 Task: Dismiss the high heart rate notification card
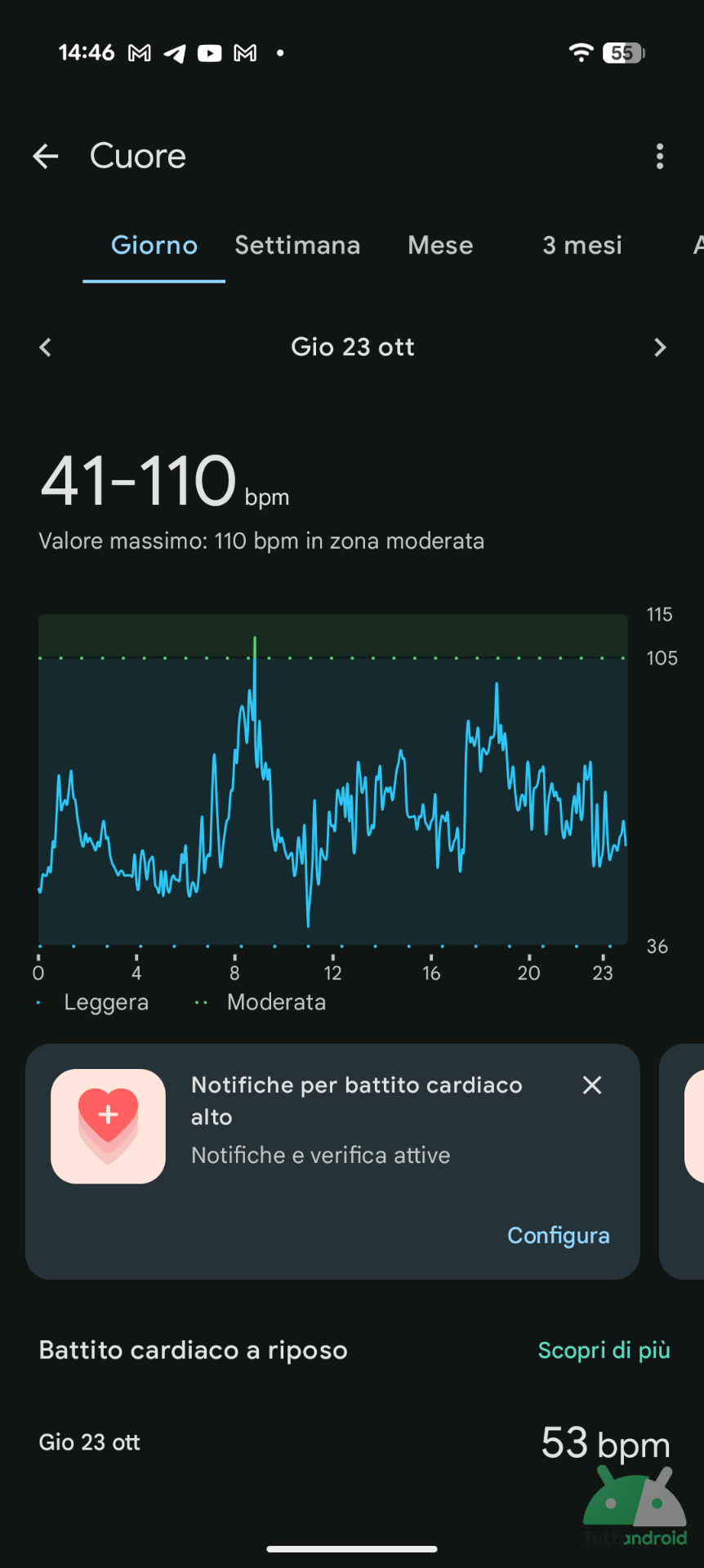pyautogui.click(x=592, y=1085)
